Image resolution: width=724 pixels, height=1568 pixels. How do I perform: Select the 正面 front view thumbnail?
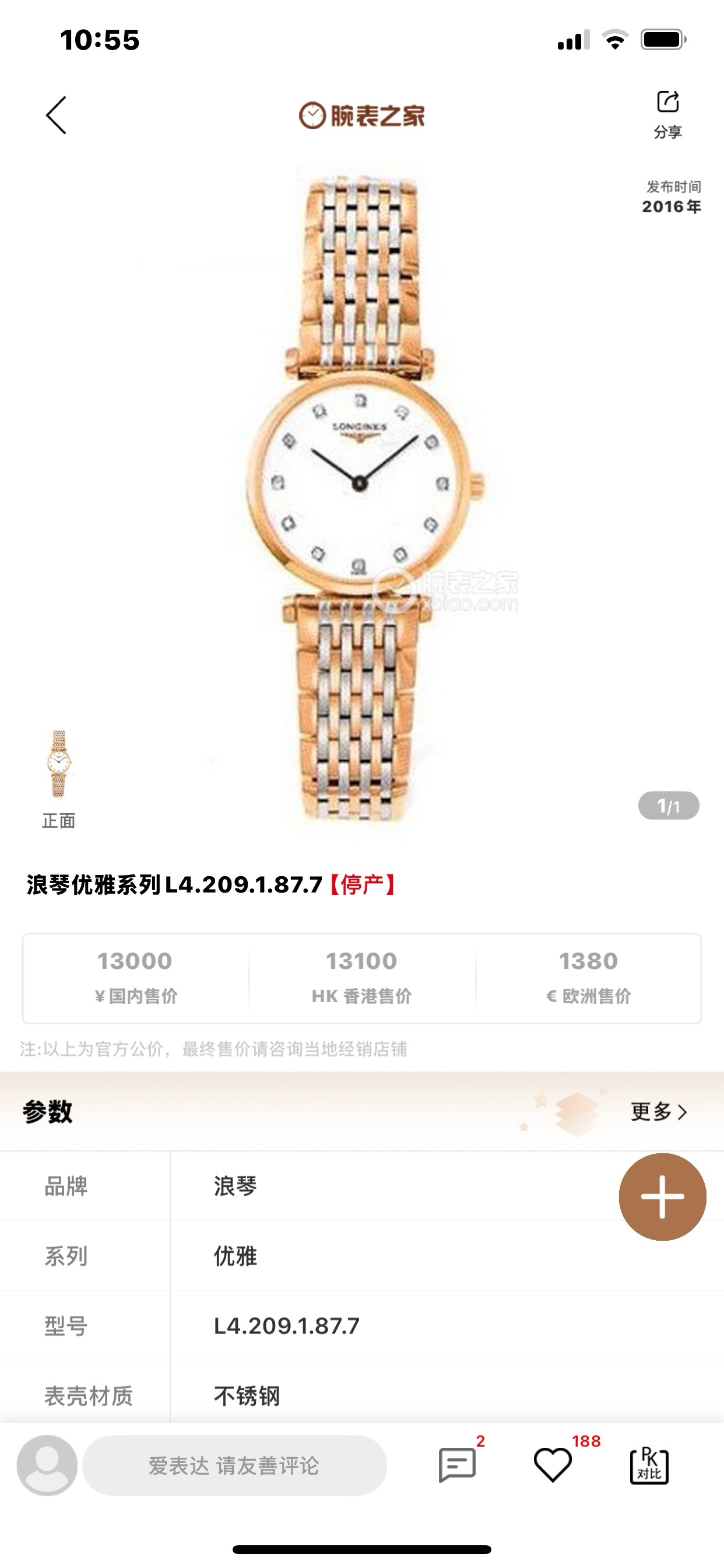[58, 766]
